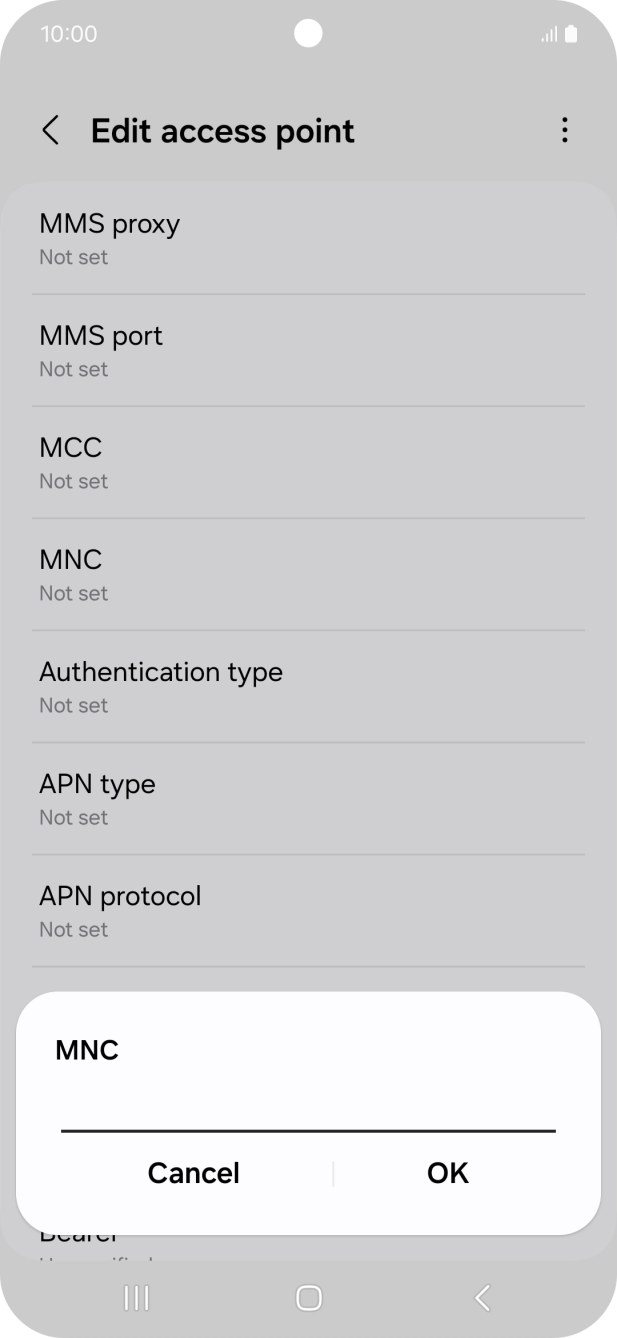Viewport: 617px width, 1338px height.
Task: Open recent apps from navigation bar
Action: tap(136, 1298)
